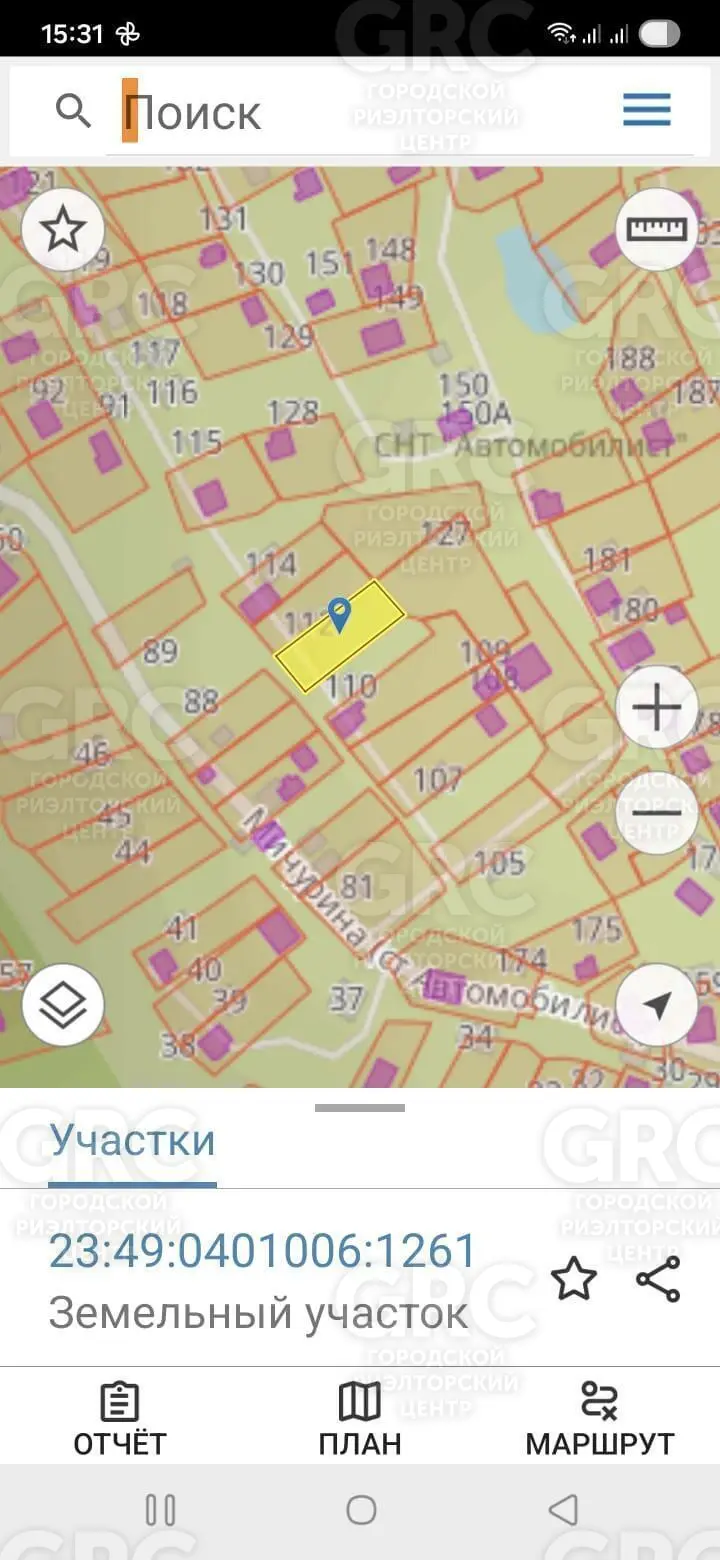
Task: Build a МАРШРУТ to the parcel
Action: tap(600, 1418)
